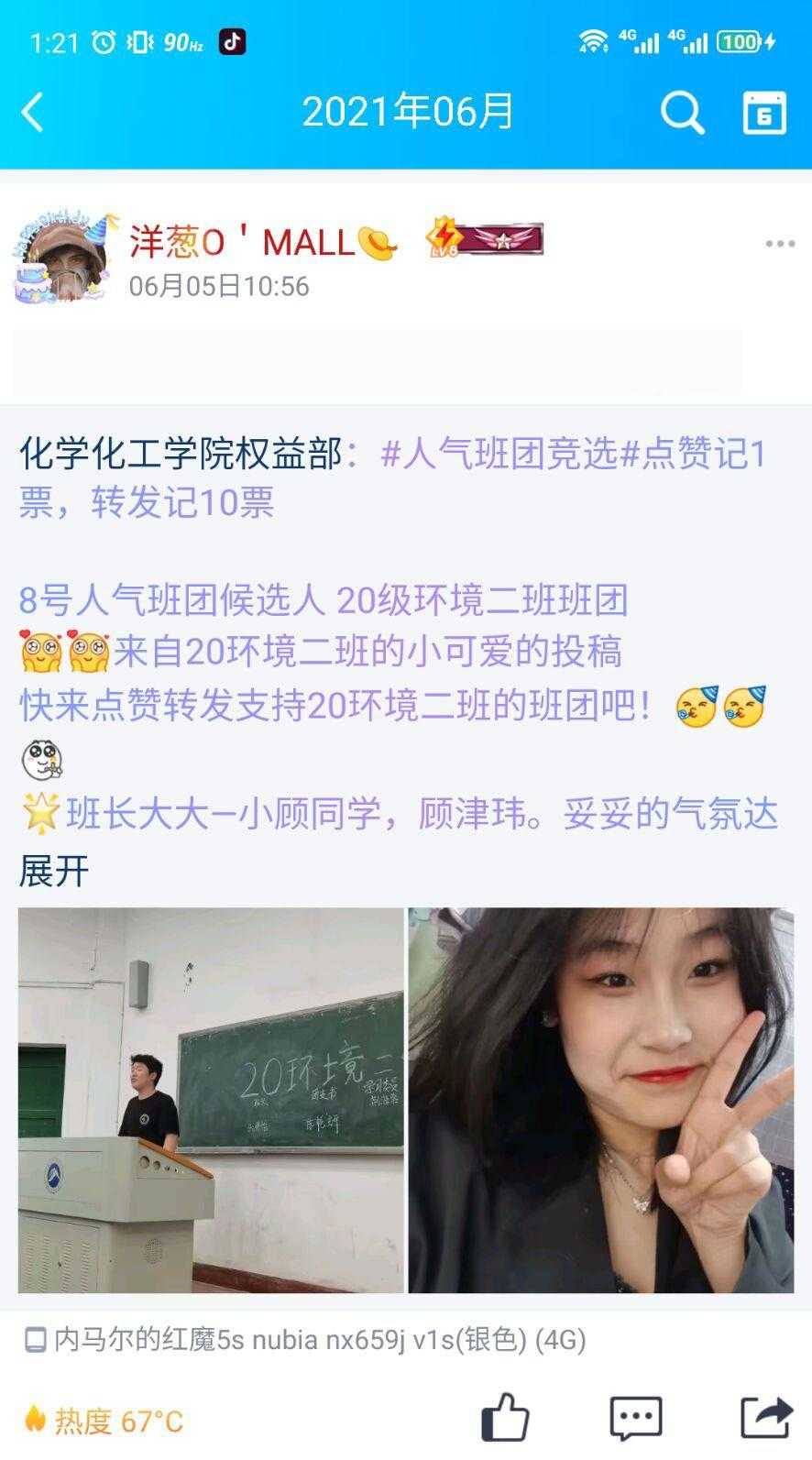Expand the post with 展开
Screen dimensions: 812x1460
[x=54, y=872]
